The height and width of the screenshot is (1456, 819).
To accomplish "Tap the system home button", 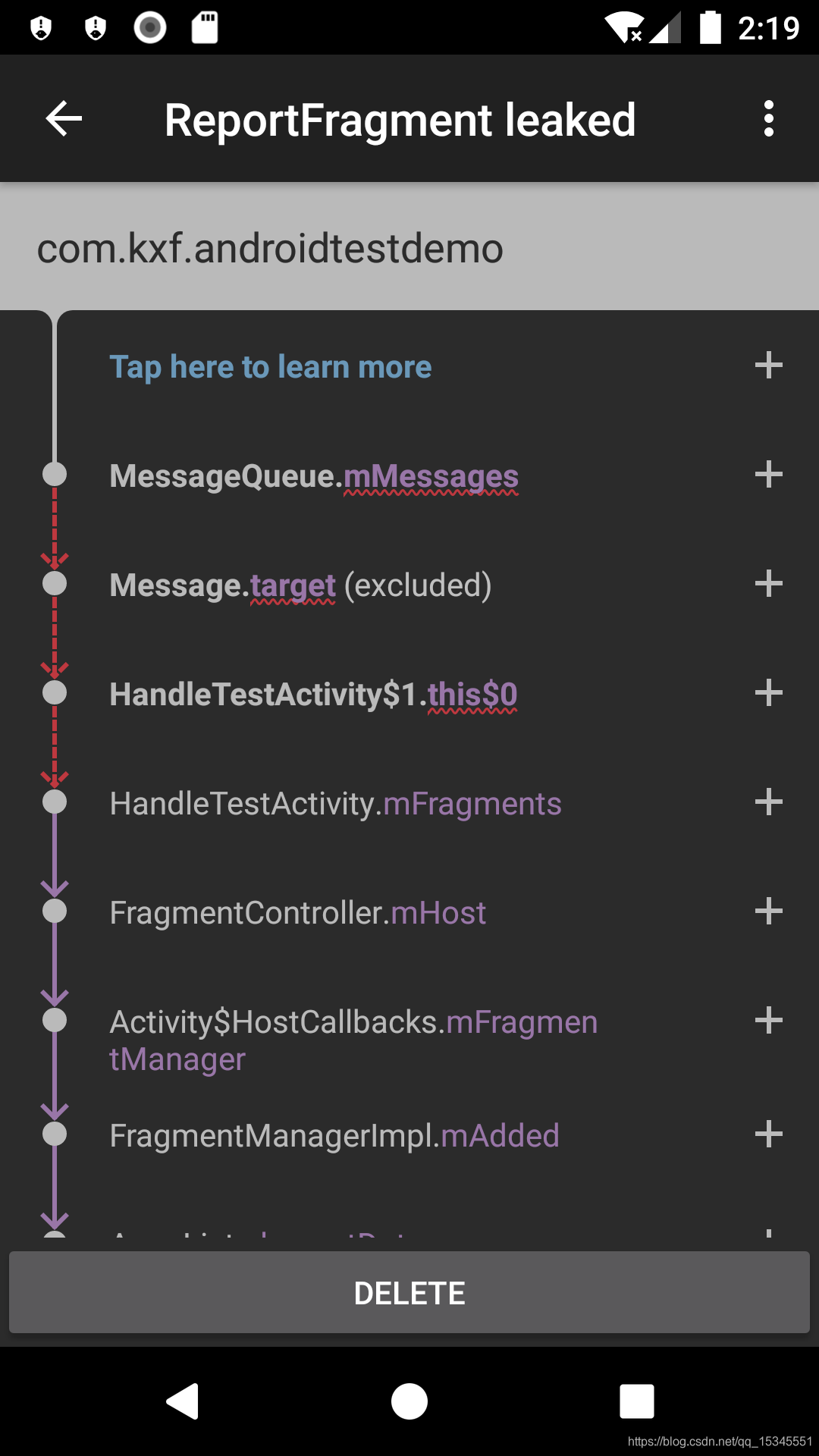I will coord(409,1401).
